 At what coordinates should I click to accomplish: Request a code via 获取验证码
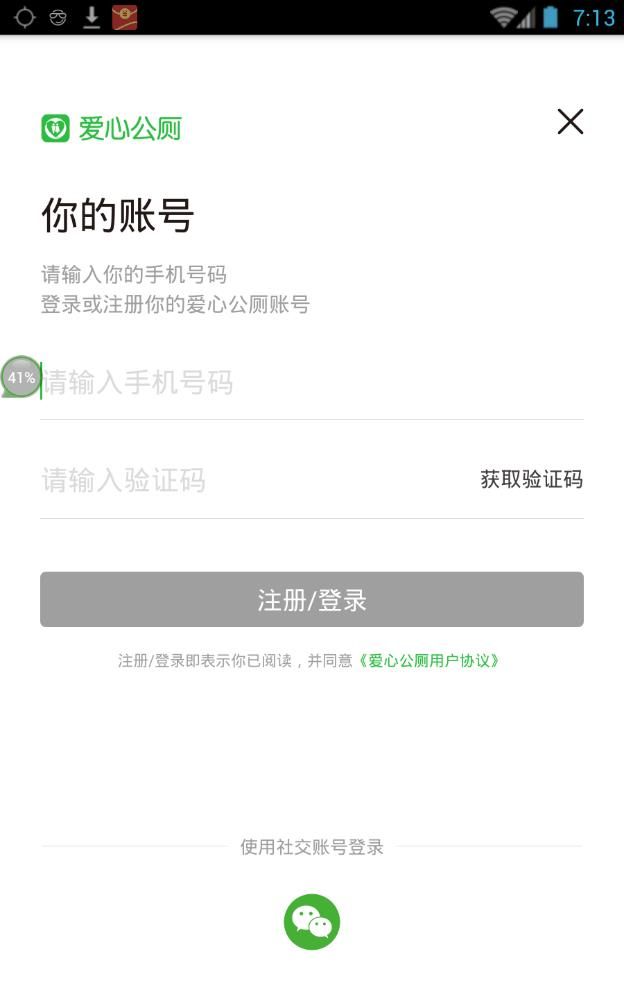tap(532, 479)
